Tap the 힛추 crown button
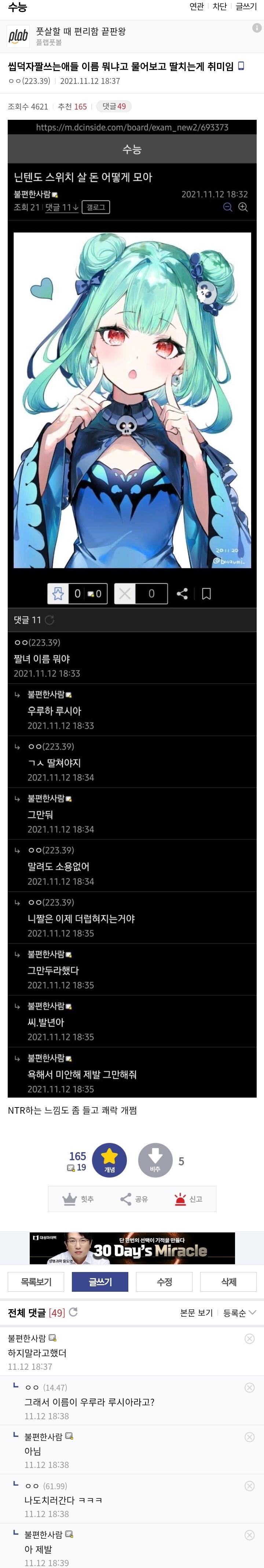This screenshot has height=1568, width=264. pos(79,1199)
